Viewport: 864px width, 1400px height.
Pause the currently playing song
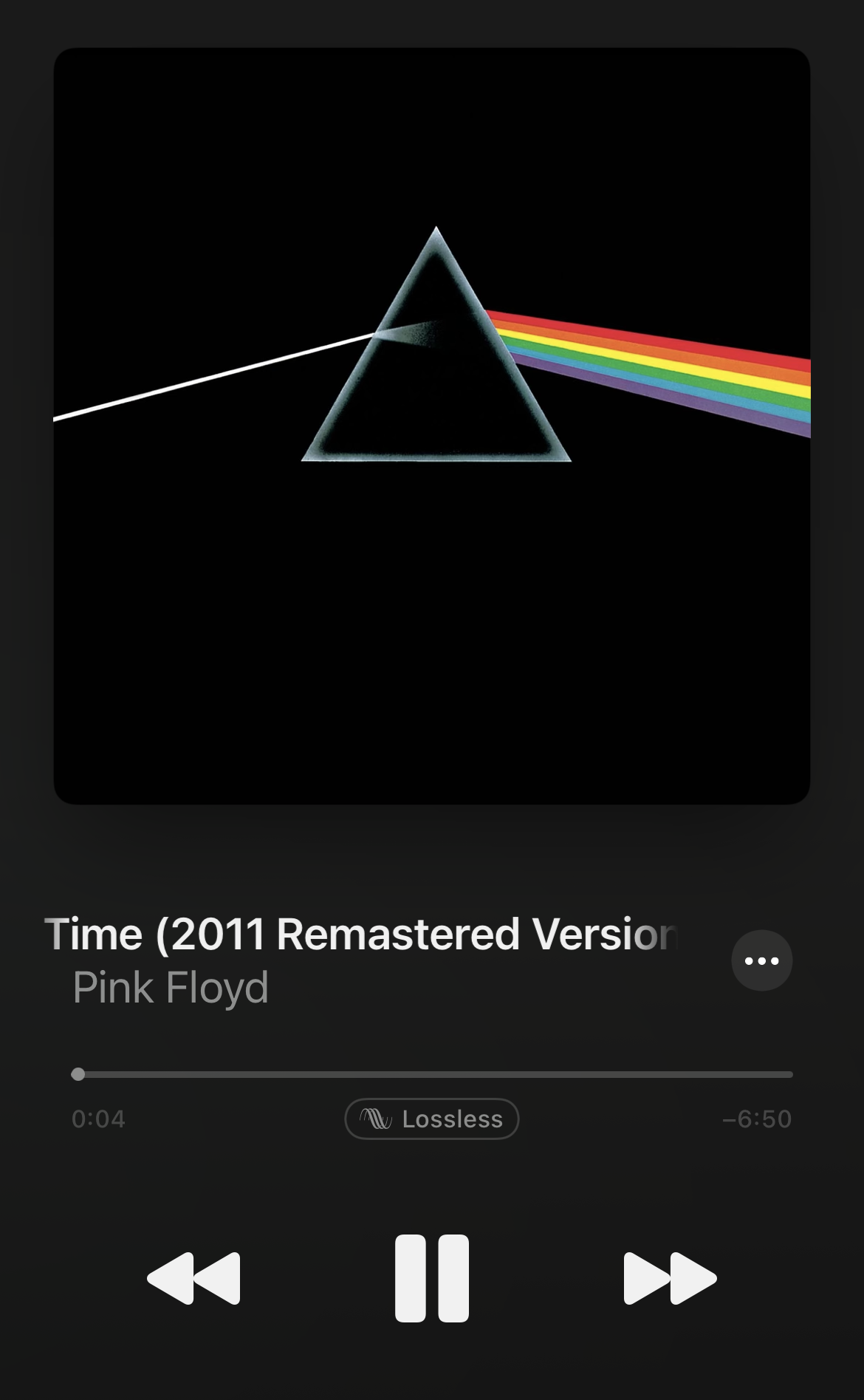click(432, 1277)
